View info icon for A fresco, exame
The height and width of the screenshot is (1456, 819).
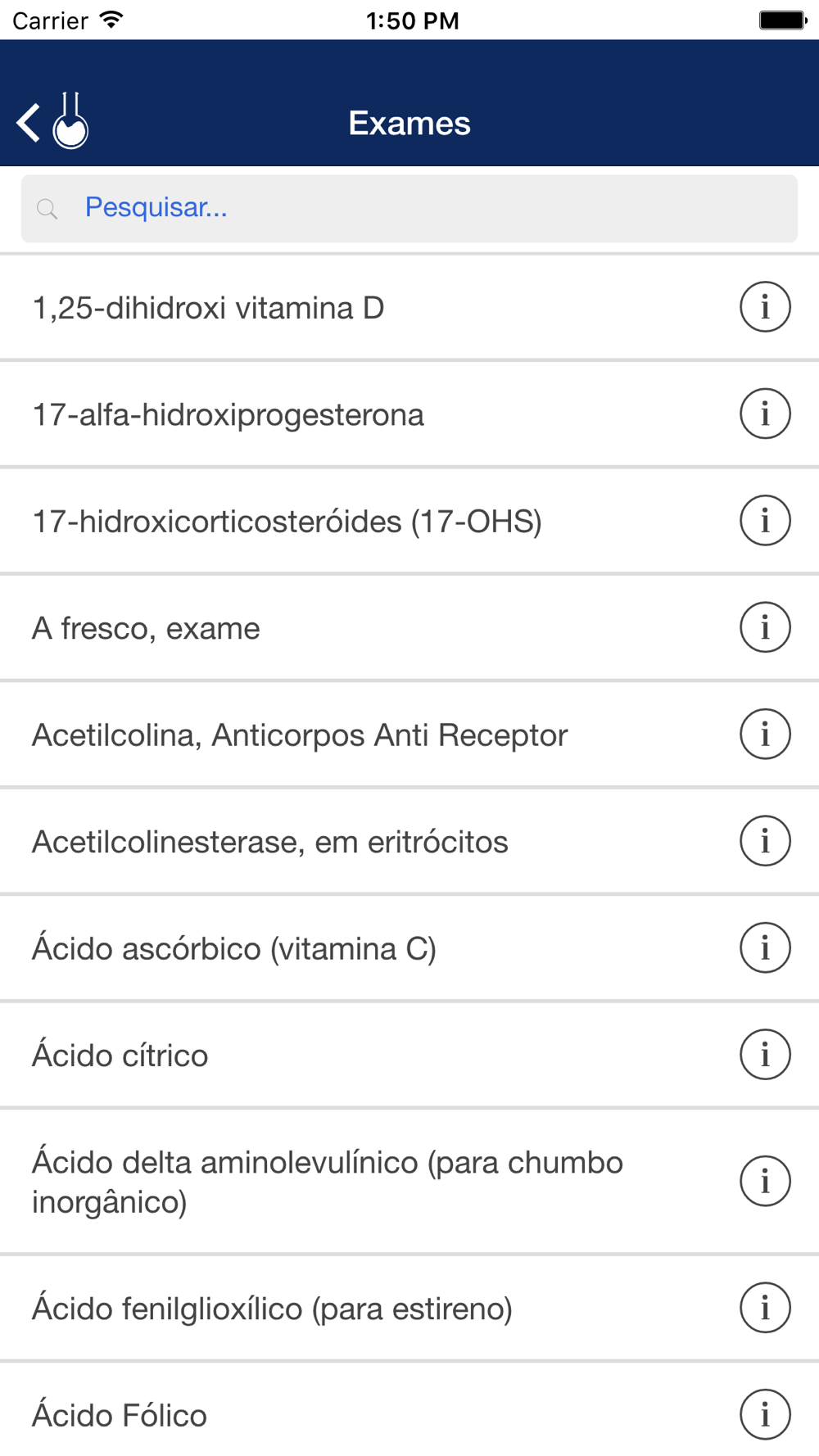tap(765, 627)
